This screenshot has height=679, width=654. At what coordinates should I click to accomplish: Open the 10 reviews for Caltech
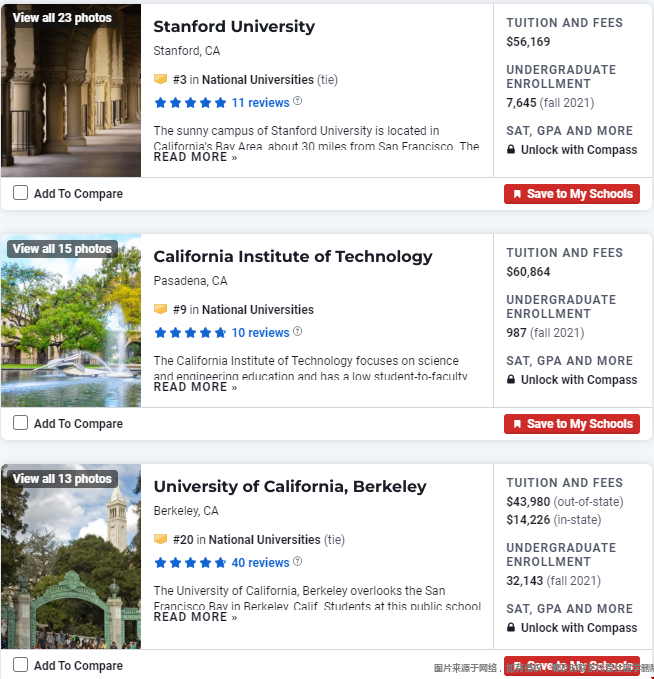(260, 333)
